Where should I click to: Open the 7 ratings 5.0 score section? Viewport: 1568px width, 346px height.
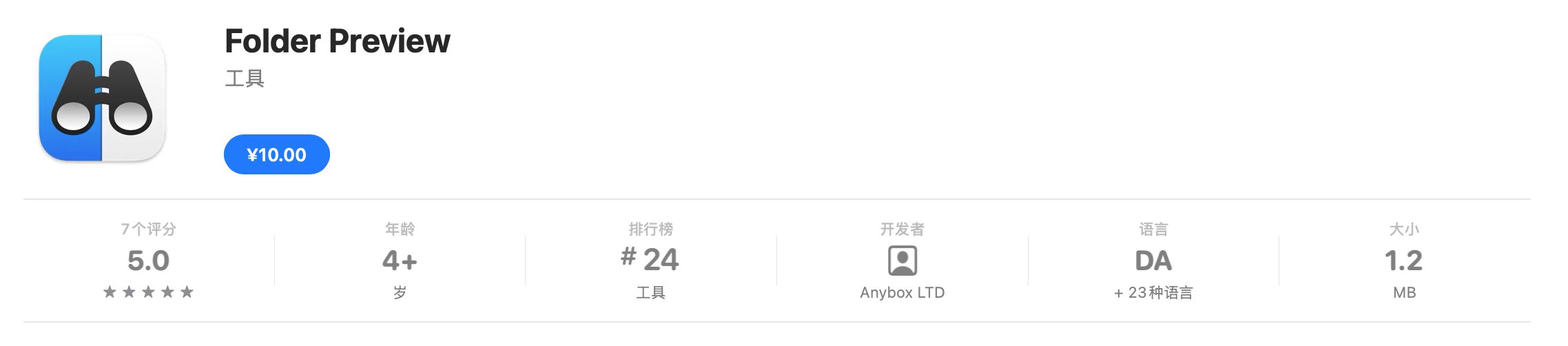click(148, 261)
